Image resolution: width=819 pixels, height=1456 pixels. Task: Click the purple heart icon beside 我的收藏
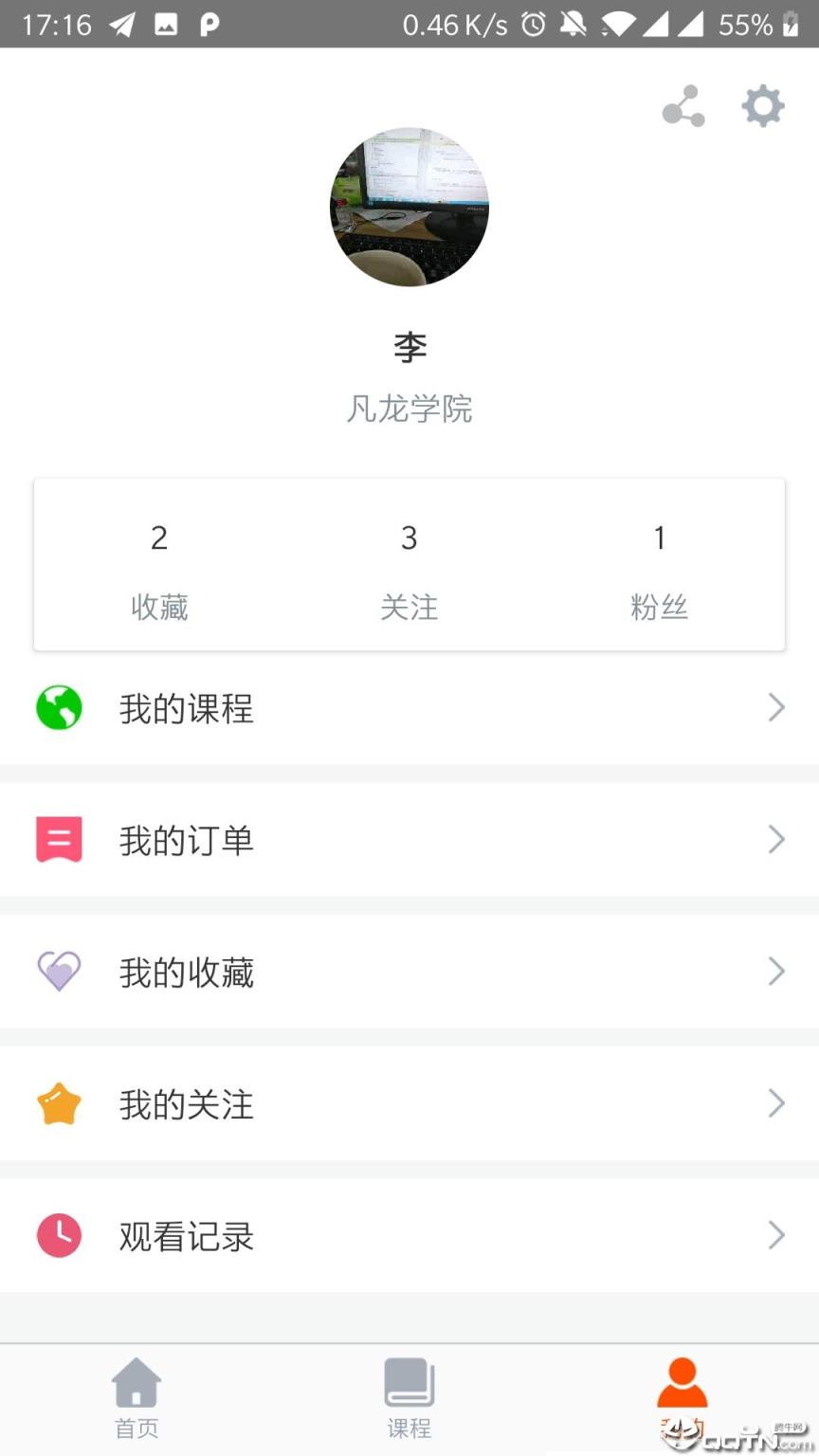(59, 971)
